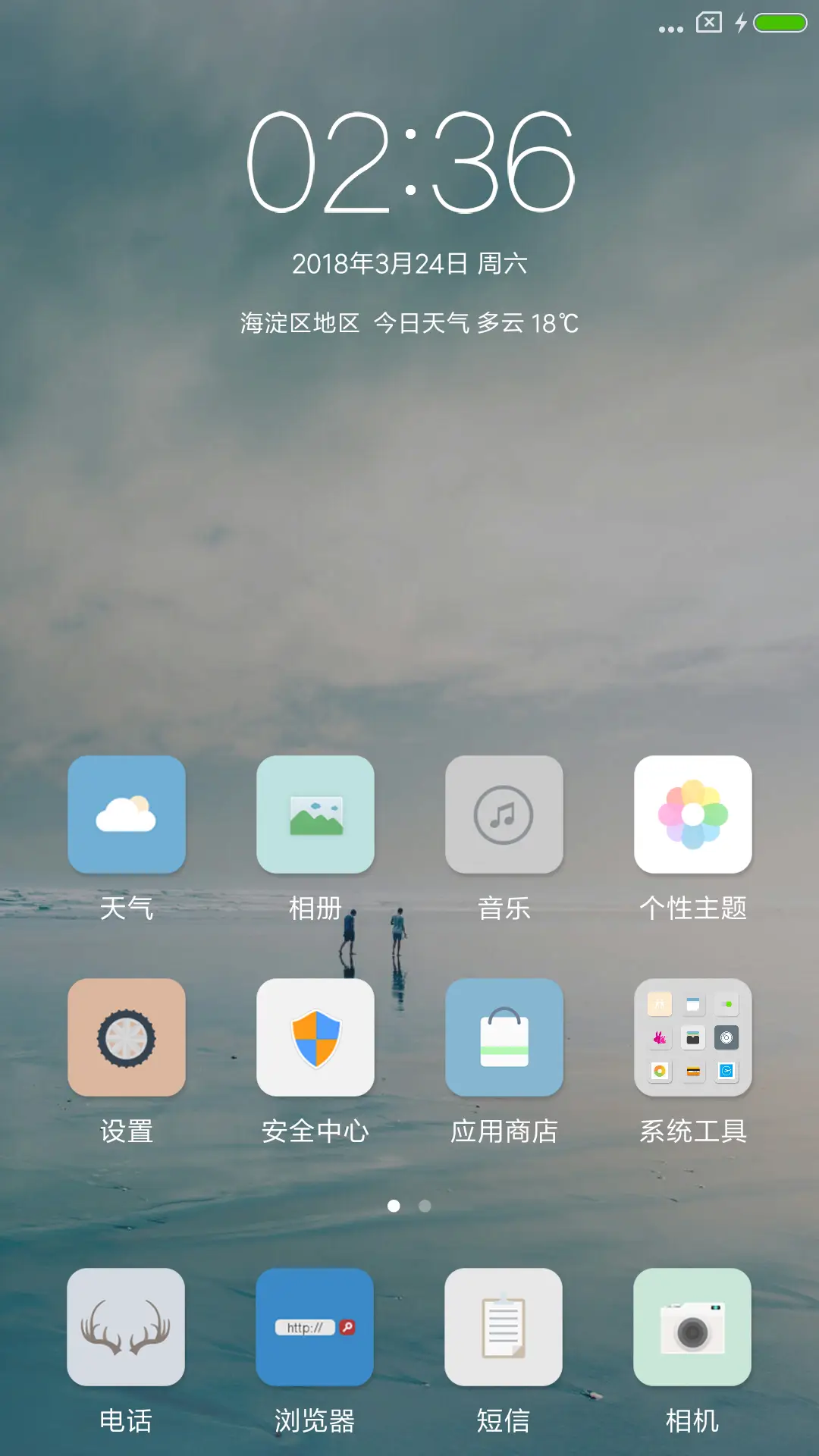The width and height of the screenshot is (819, 1456).
Task: Tap the clock showing 02:36
Action: [409, 163]
